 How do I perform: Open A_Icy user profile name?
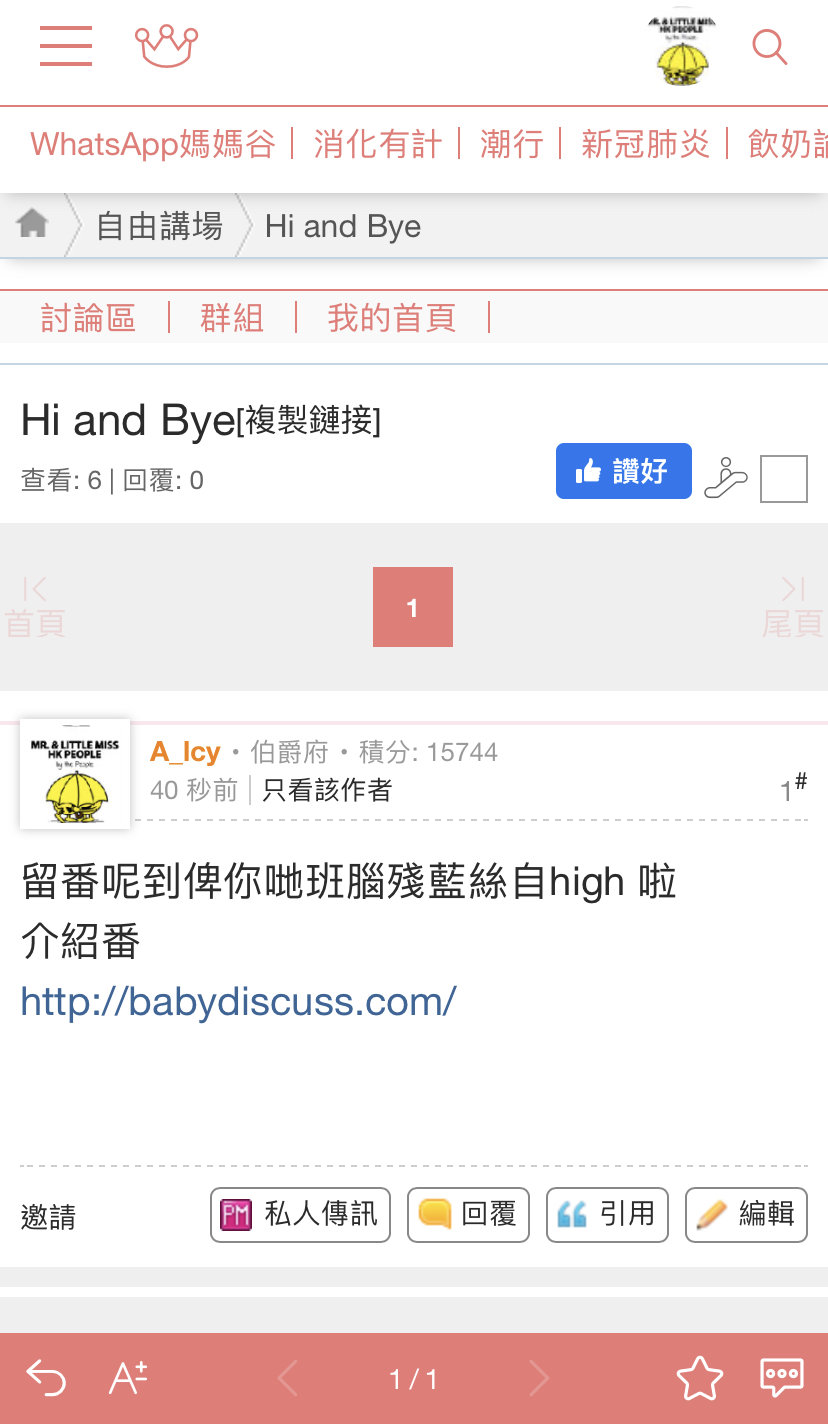[185, 752]
